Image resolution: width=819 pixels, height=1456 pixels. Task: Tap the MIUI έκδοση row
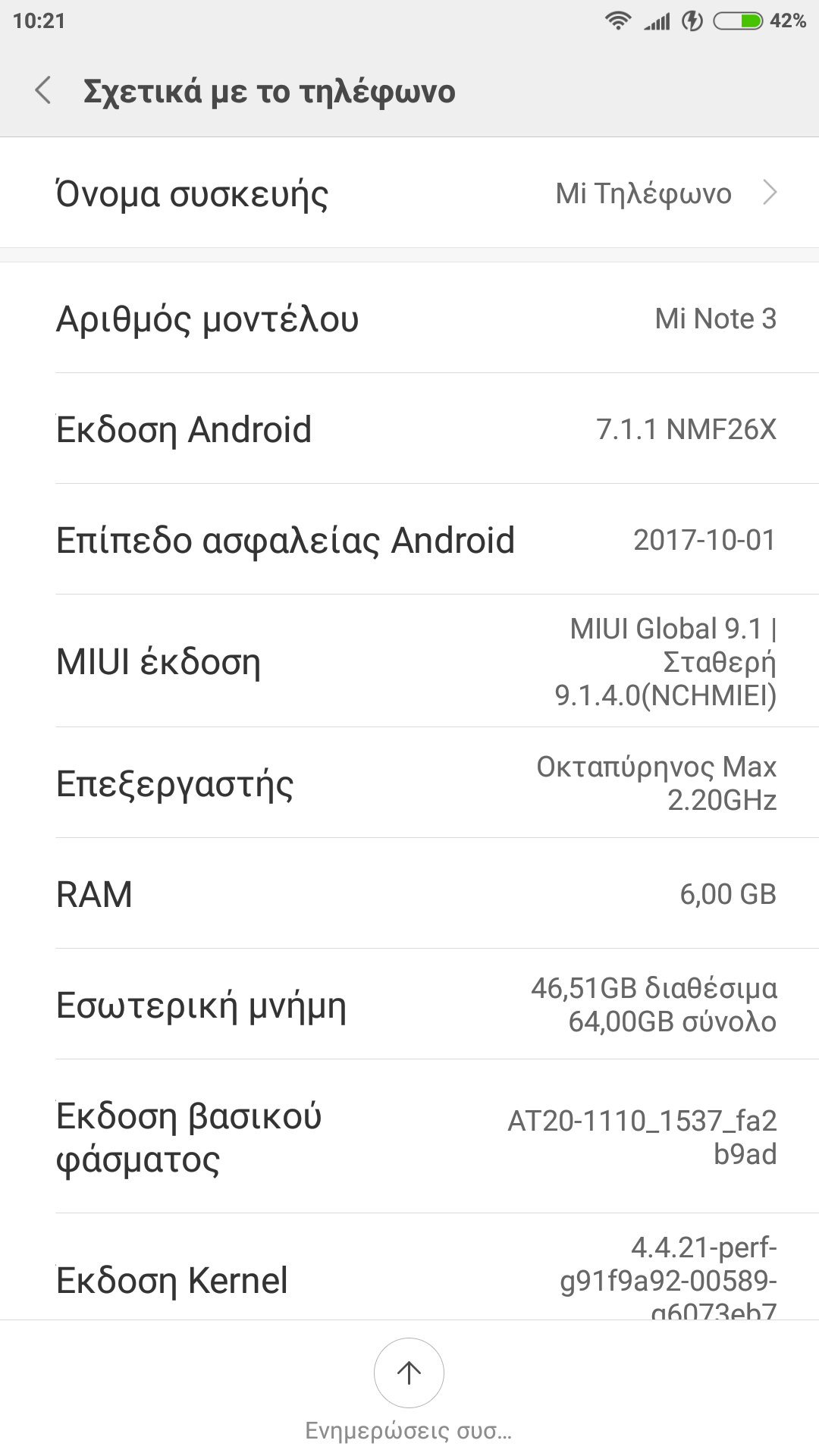point(409,661)
